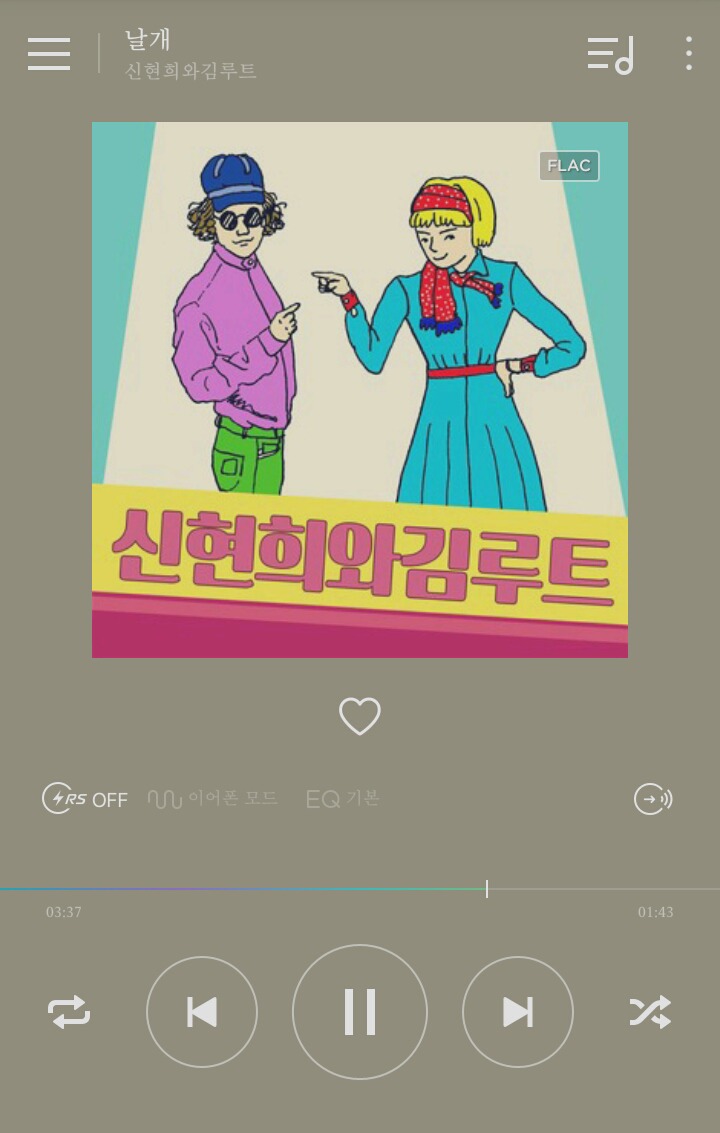
Task: Skip to the next track
Action: pyautogui.click(x=518, y=1012)
